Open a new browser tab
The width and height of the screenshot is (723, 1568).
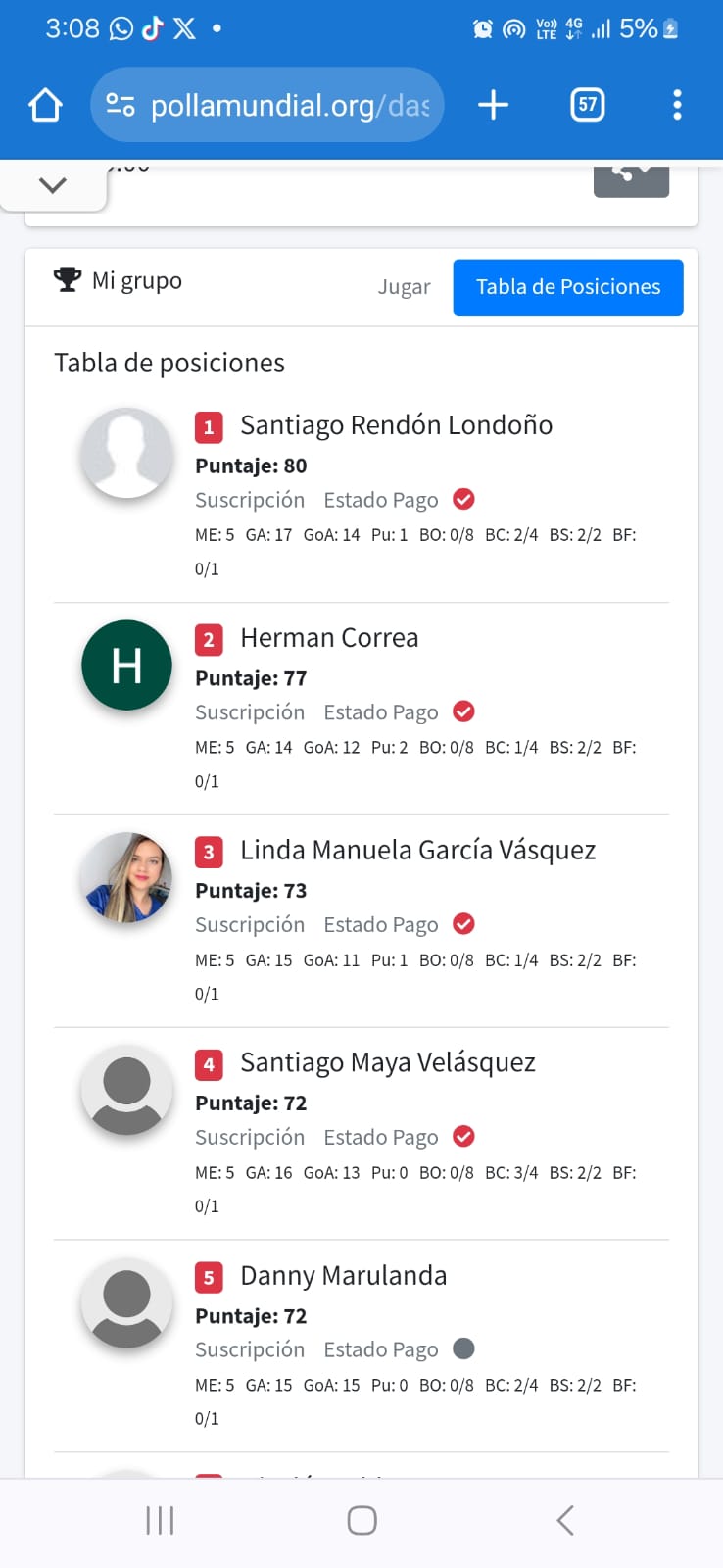(x=493, y=105)
